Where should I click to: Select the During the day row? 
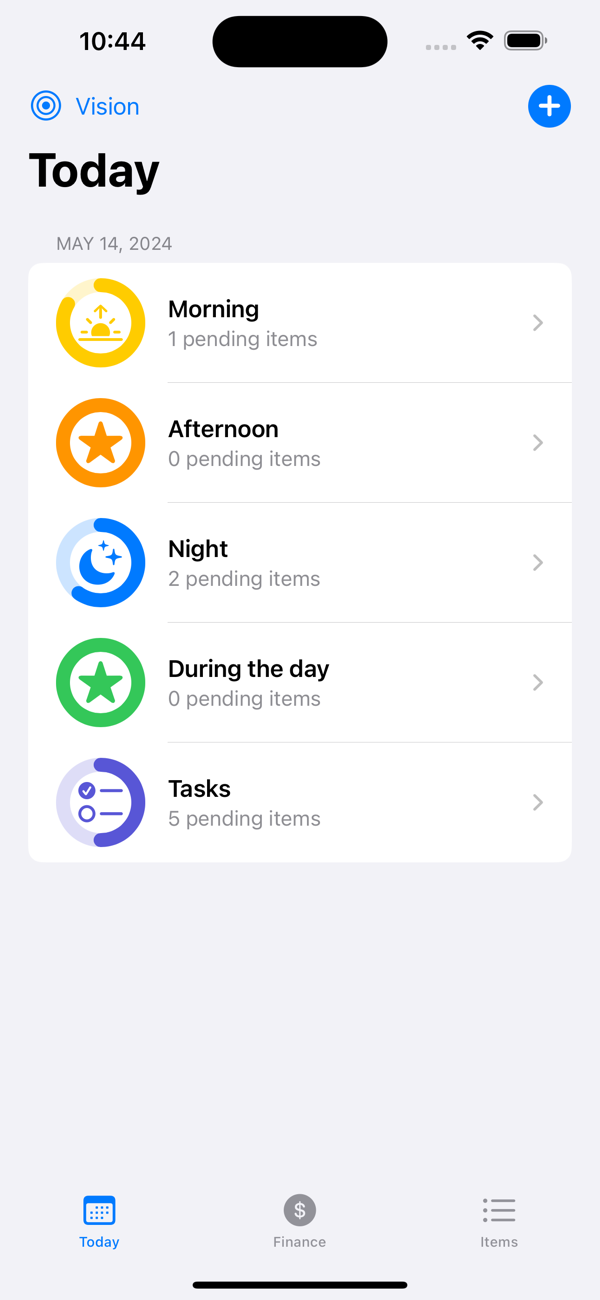(x=300, y=683)
